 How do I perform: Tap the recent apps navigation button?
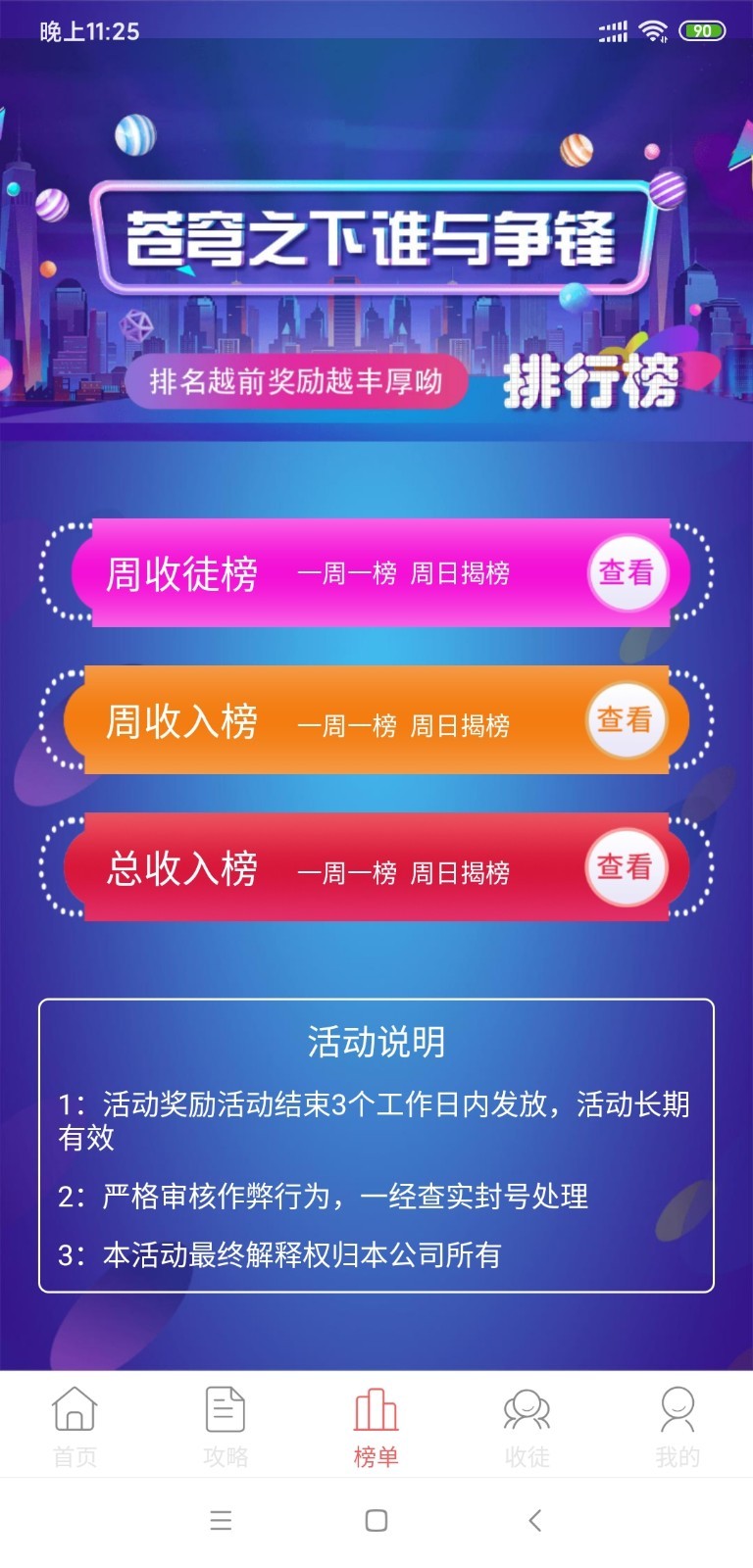(x=222, y=1521)
